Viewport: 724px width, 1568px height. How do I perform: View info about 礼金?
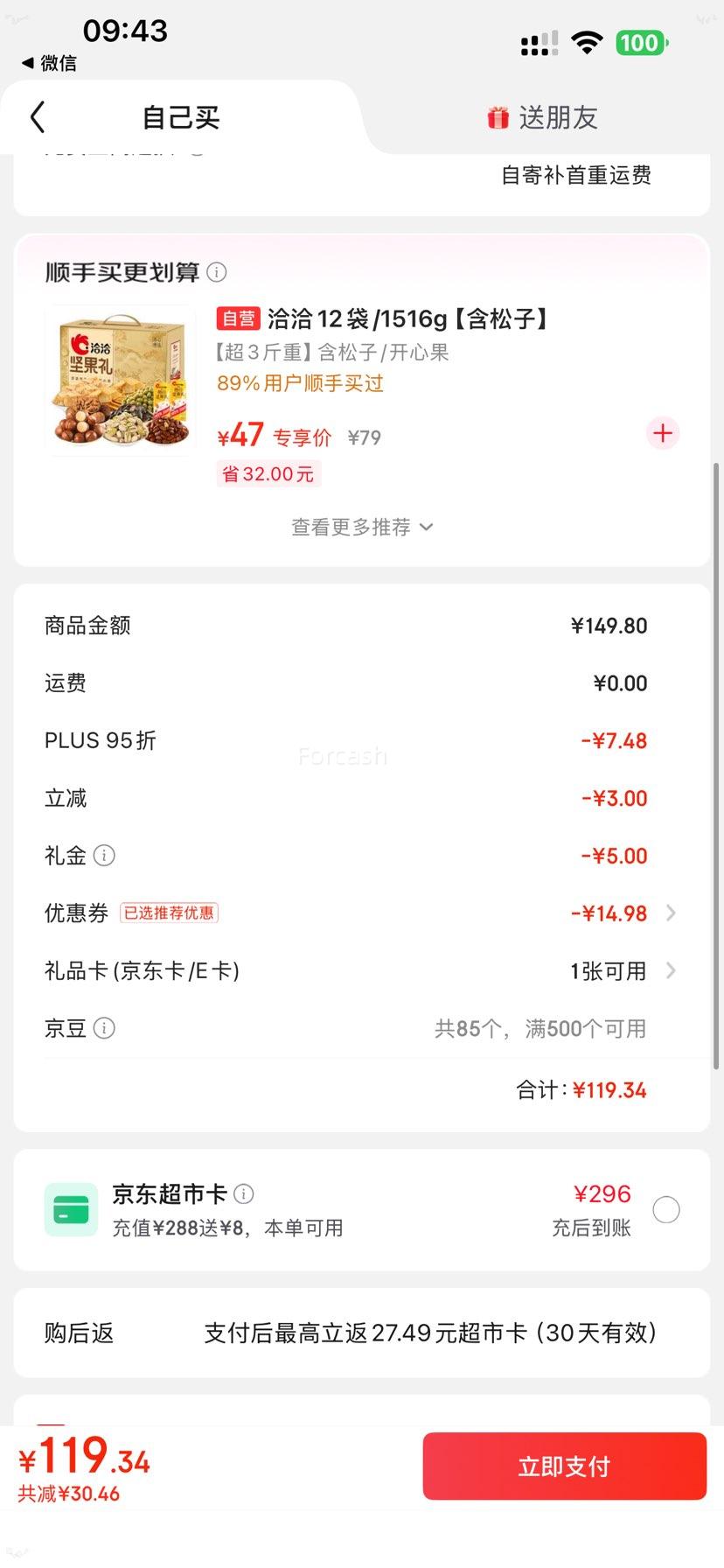[104, 856]
